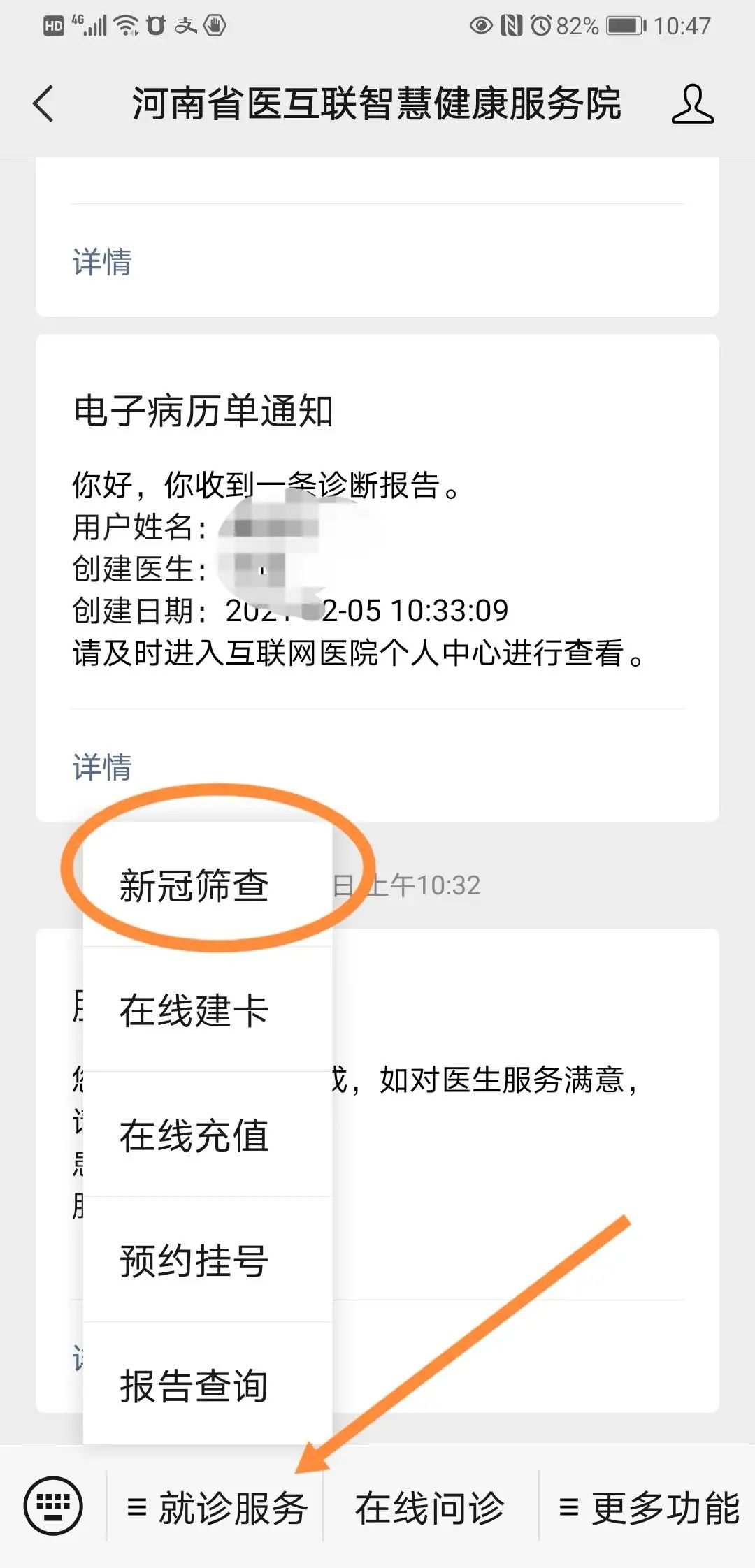Open 详情 of the 电子病历单通知 card

(x=102, y=767)
